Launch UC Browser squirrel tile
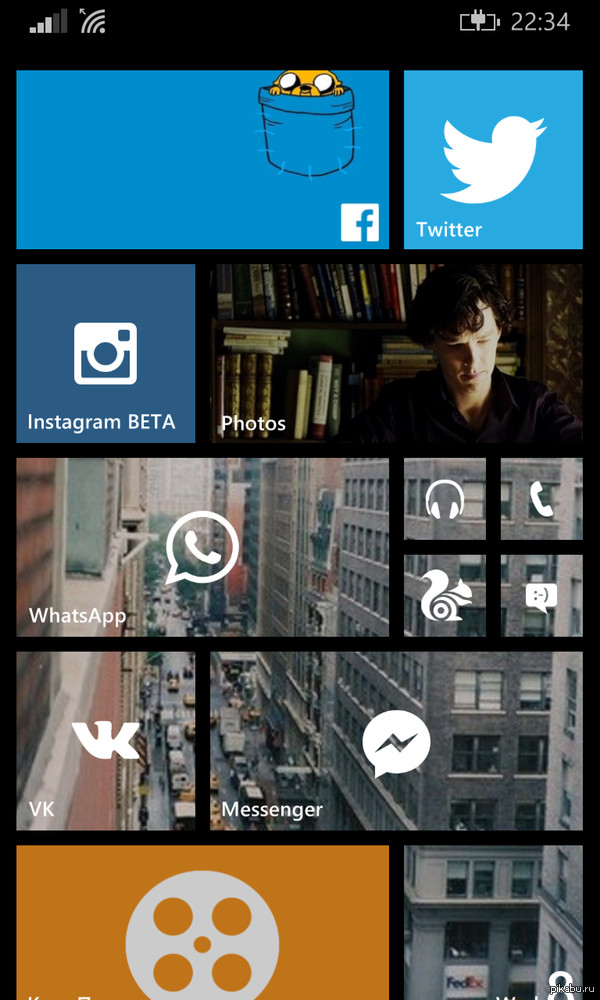The image size is (600, 1000). point(445,596)
